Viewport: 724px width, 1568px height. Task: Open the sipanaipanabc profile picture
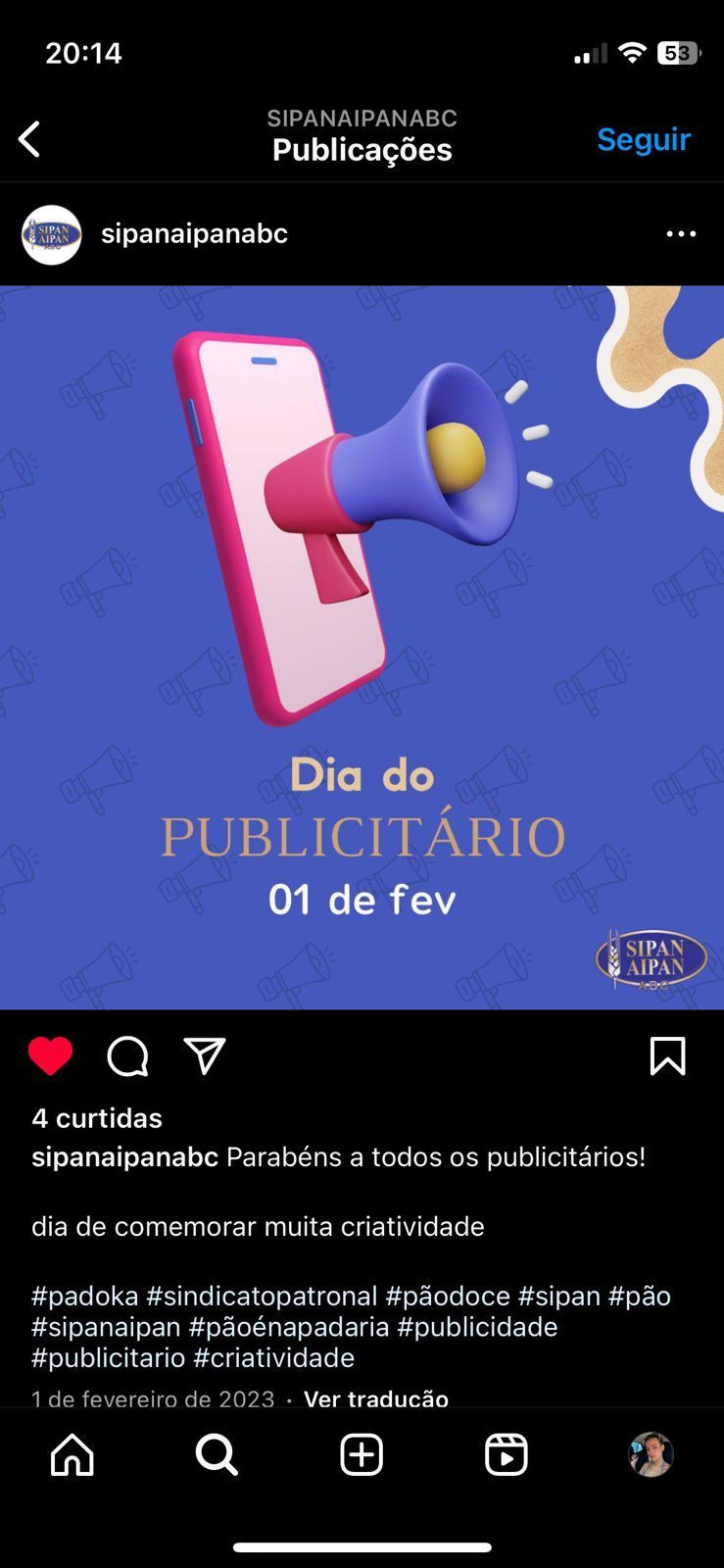click(x=51, y=234)
